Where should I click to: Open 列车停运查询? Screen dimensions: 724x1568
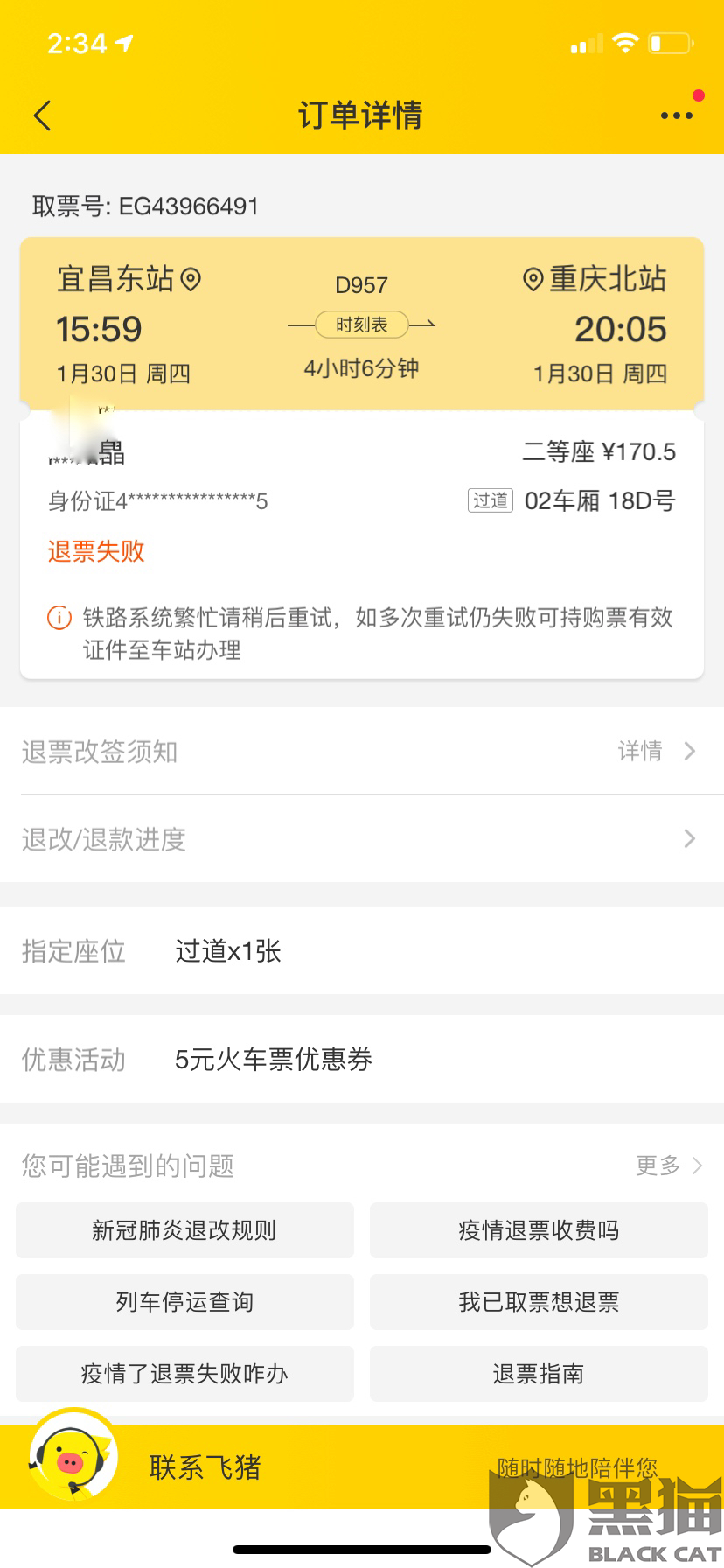(184, 1302)
